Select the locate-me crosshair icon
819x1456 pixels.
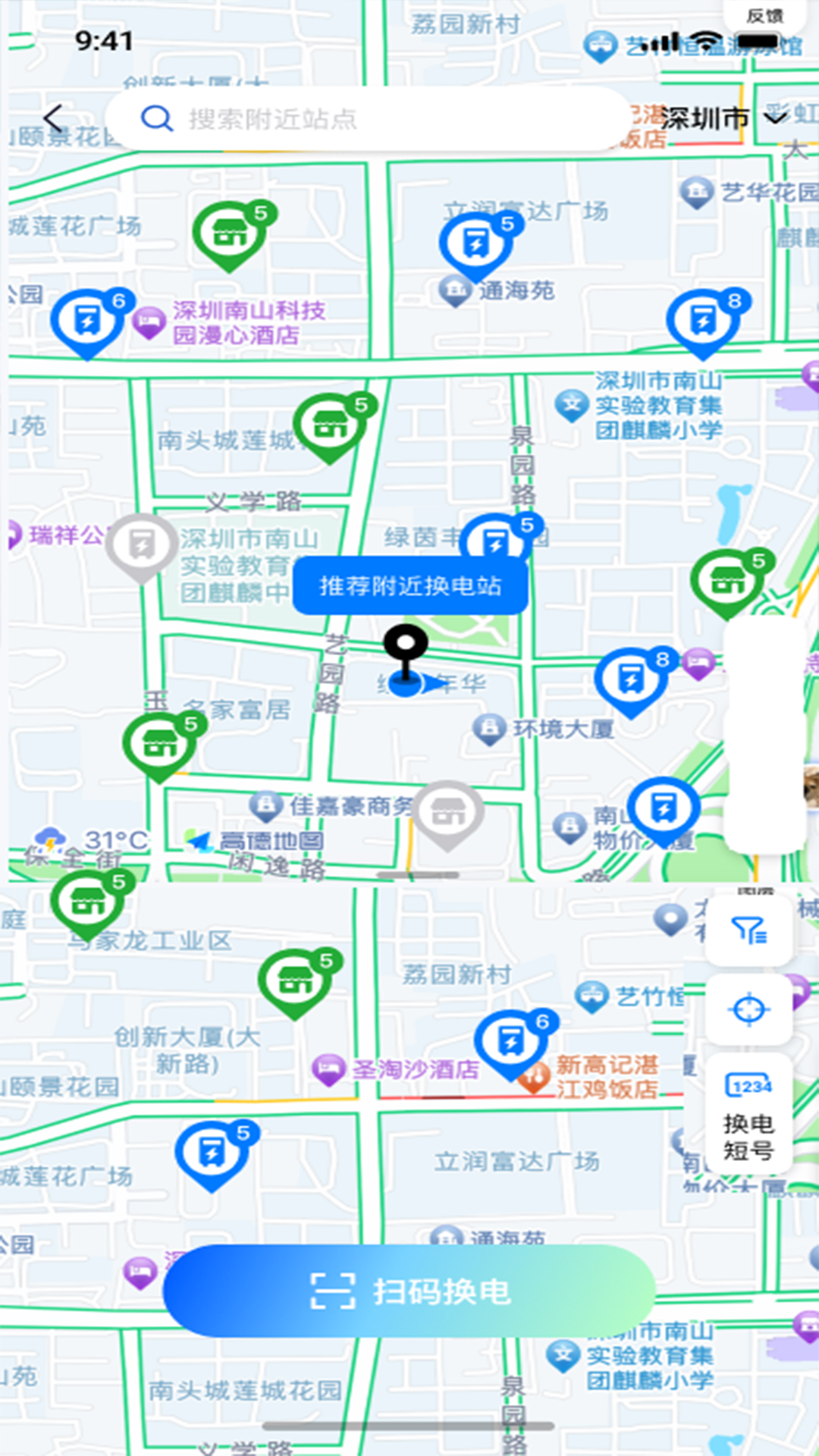(749, 1010)
